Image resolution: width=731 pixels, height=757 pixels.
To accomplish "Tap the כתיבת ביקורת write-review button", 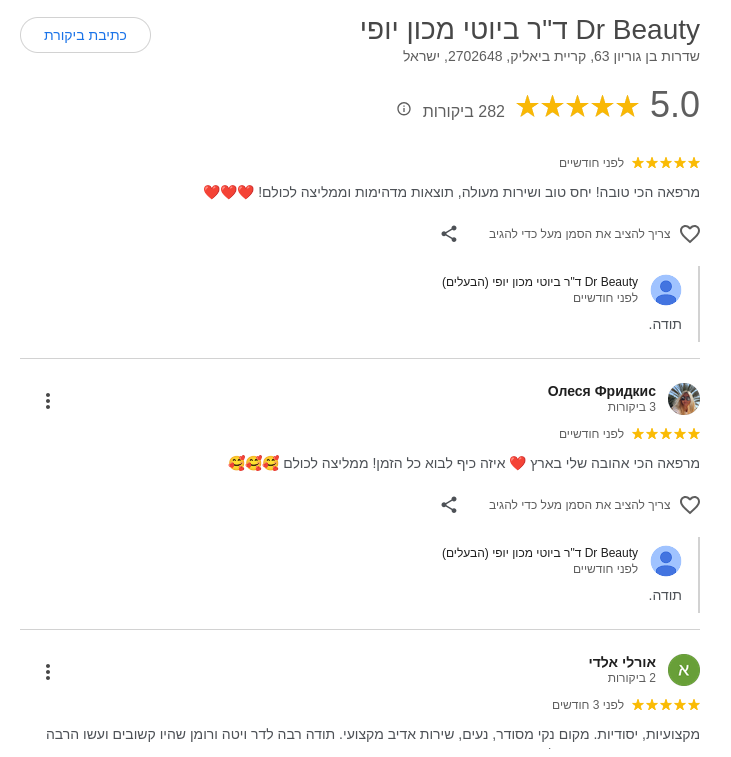I will pos(85,35).
